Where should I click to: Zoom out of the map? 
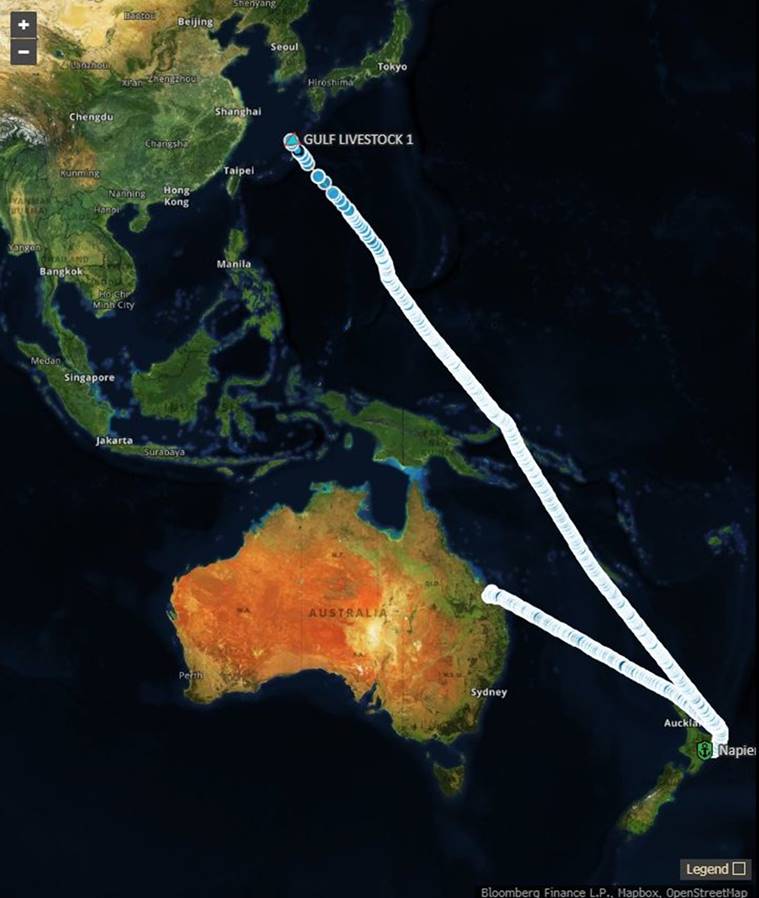pyautogui.click(x=24, y=50)
